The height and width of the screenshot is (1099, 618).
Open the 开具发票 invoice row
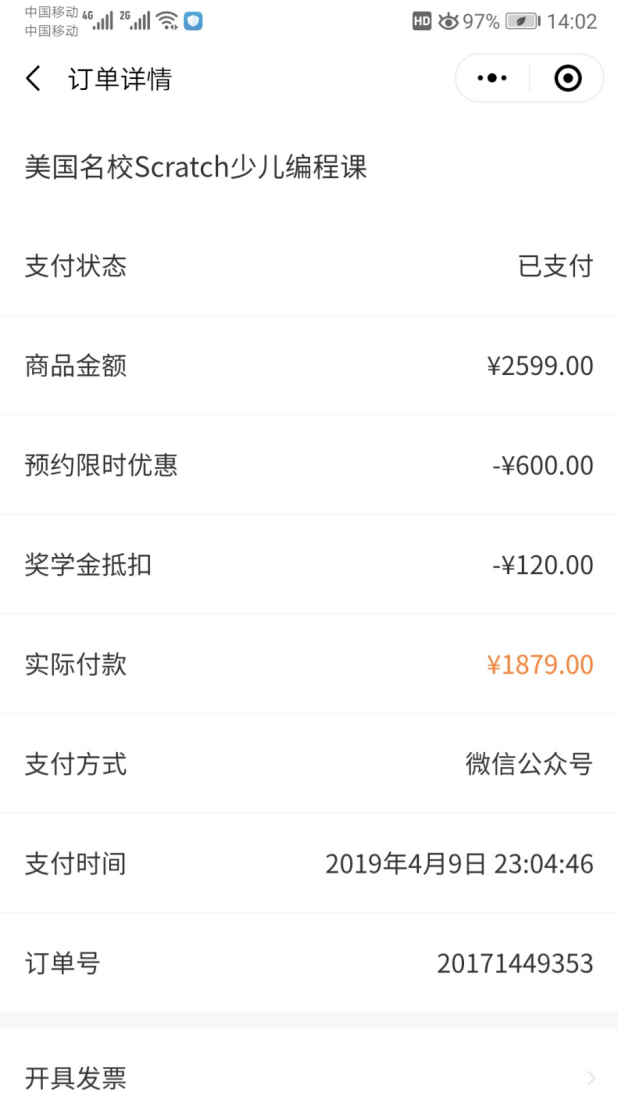[x=309, y=1077]
